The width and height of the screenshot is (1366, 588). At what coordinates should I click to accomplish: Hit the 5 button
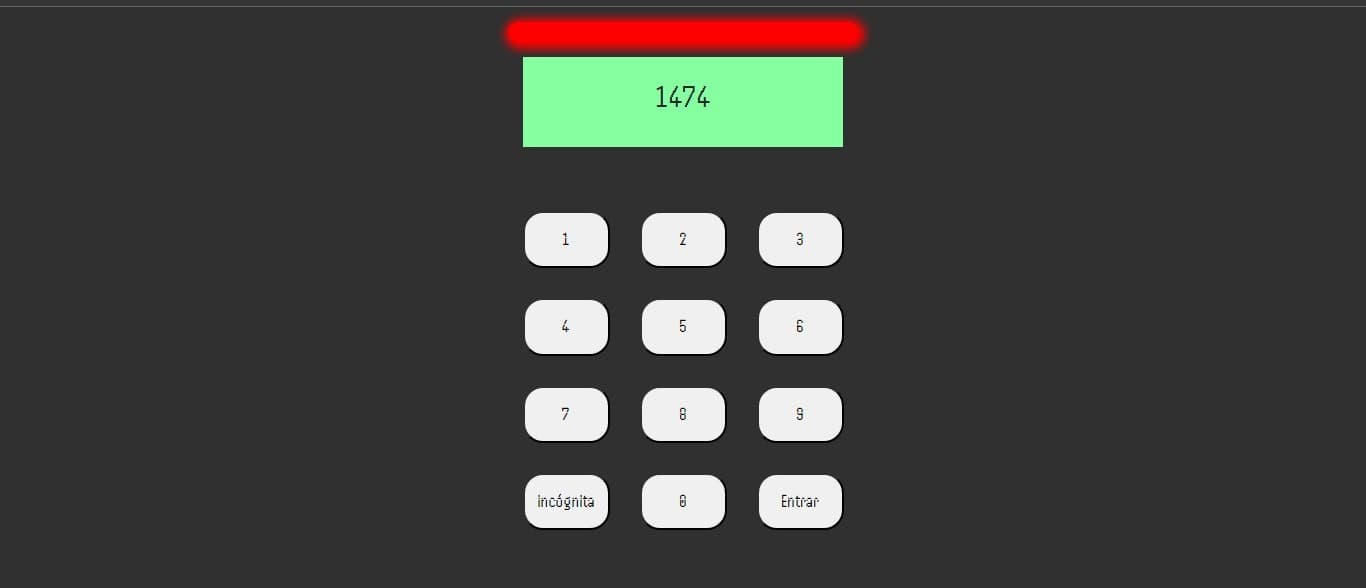tap(683, 326)
